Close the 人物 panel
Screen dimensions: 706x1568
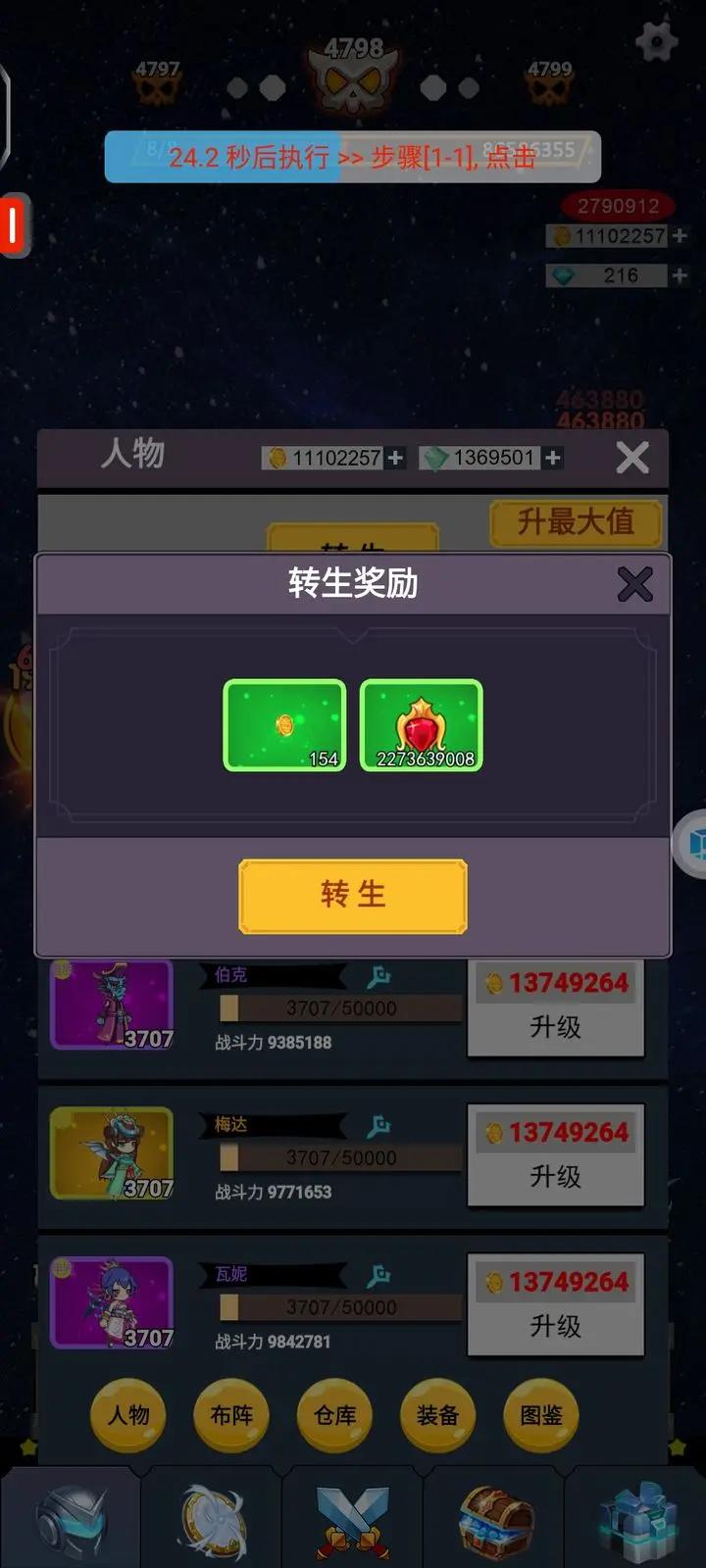click(632, 458)
